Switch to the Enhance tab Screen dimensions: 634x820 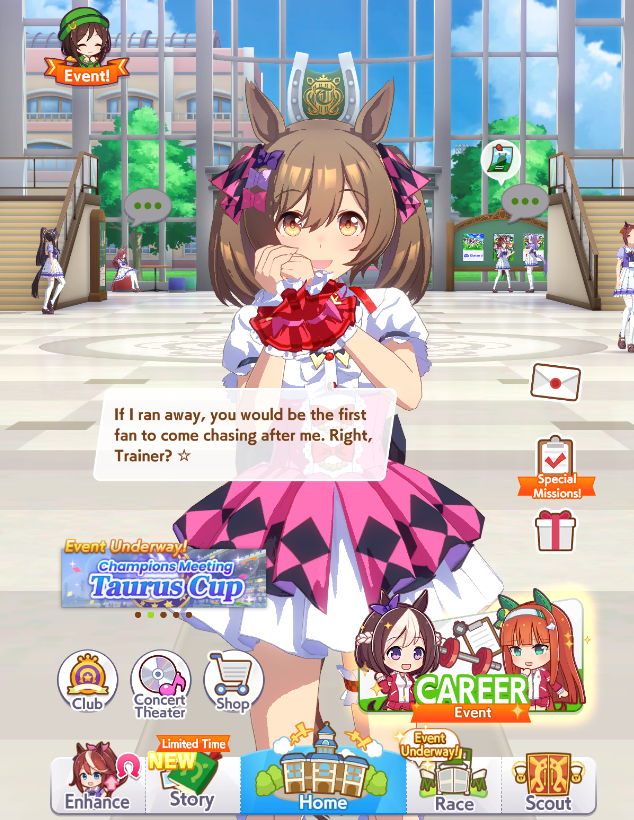click(x=98, y=783)
